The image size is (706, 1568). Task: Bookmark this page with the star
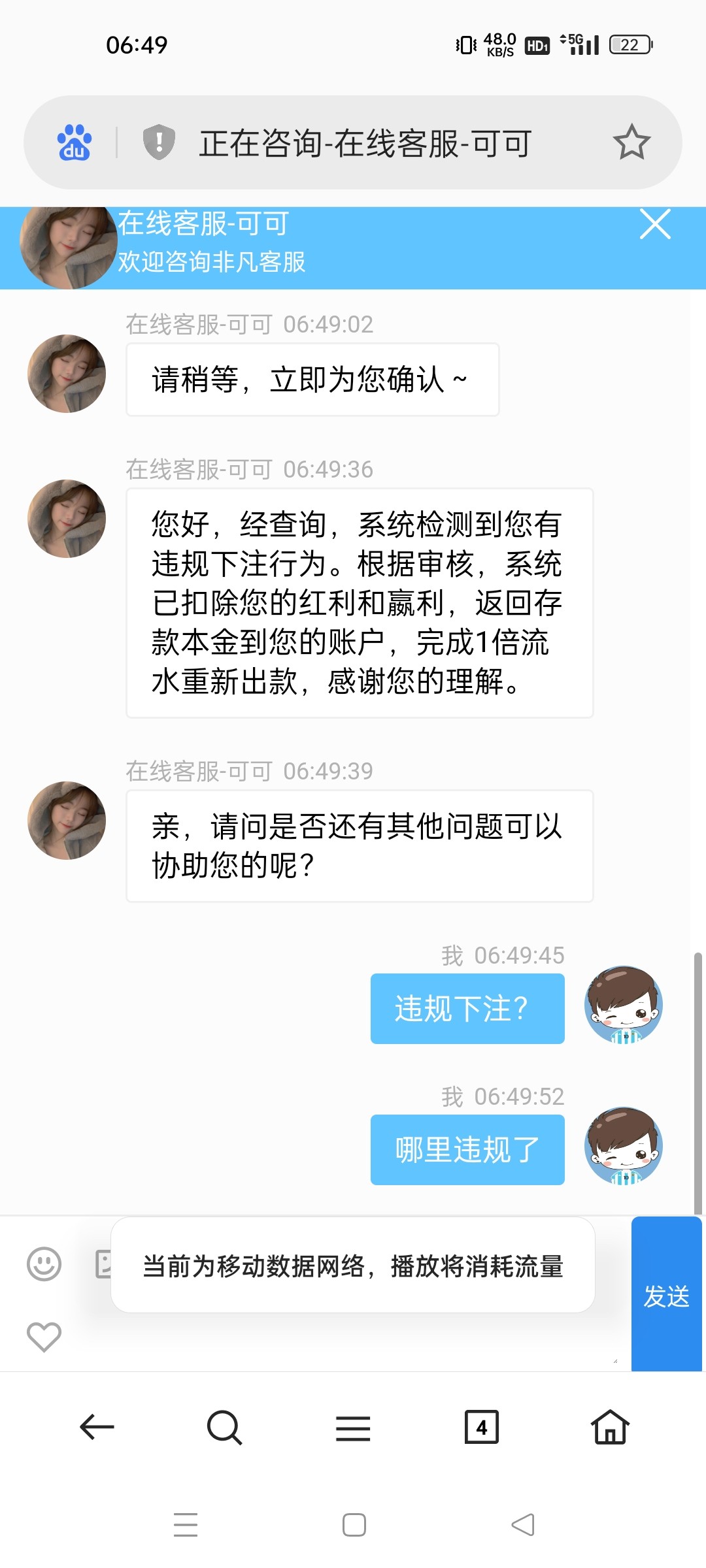(x=631, y=142)
